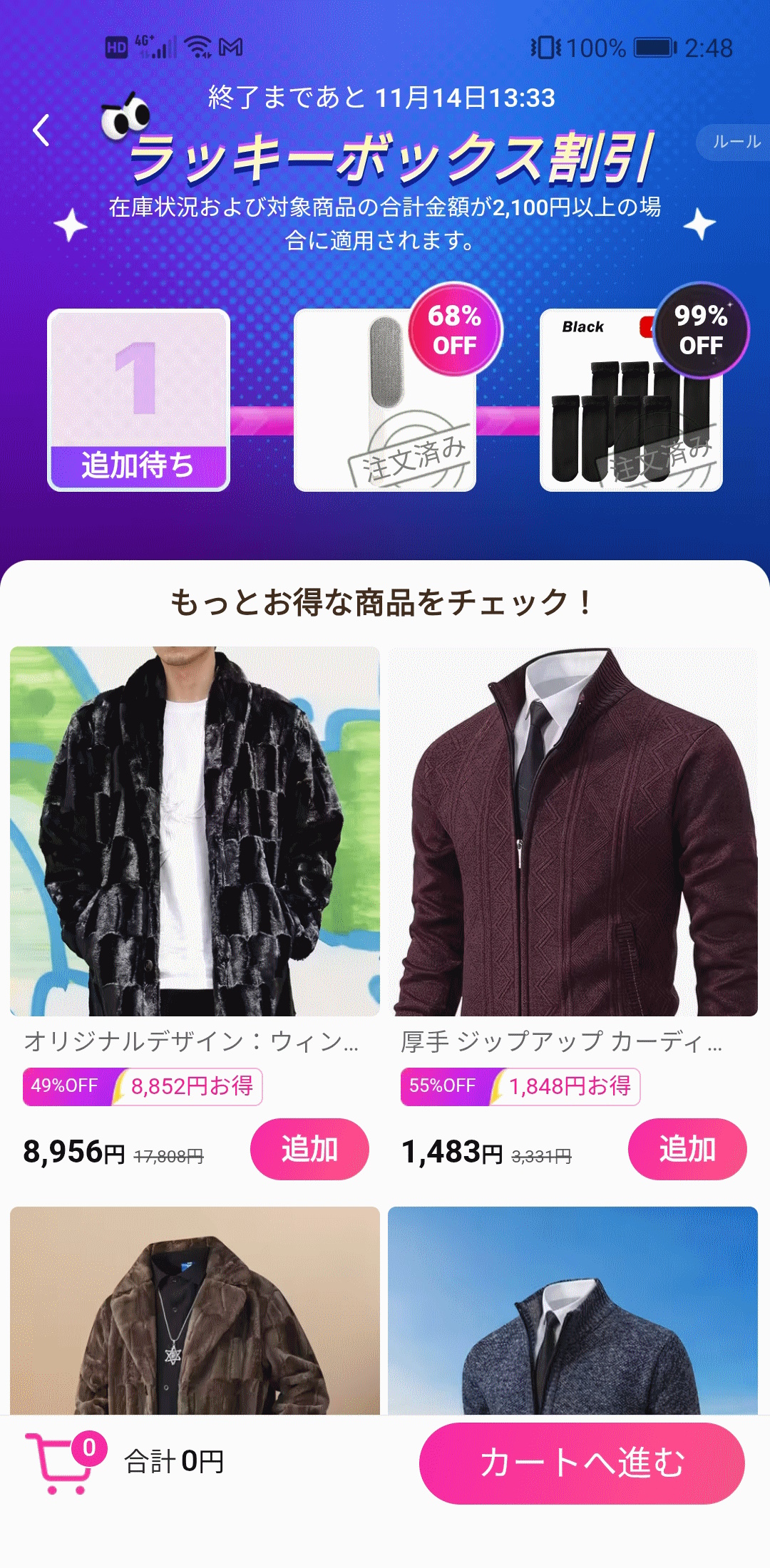View the black fur coat product
Screen dimensions: 770x1568
coord(195,831)
